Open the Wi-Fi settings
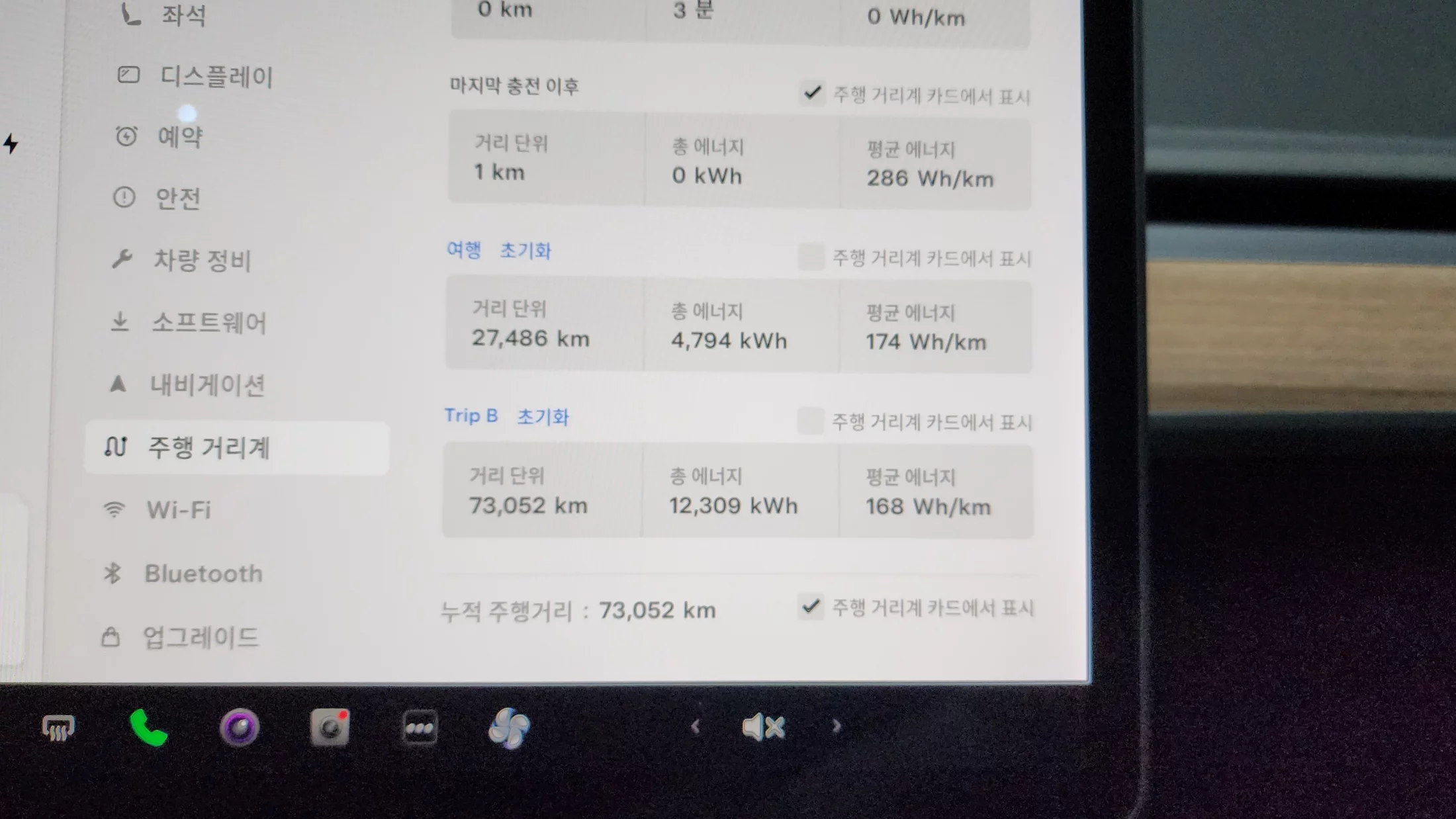The height and width of the screenshot is (819, 1456). tap(177, 510)
